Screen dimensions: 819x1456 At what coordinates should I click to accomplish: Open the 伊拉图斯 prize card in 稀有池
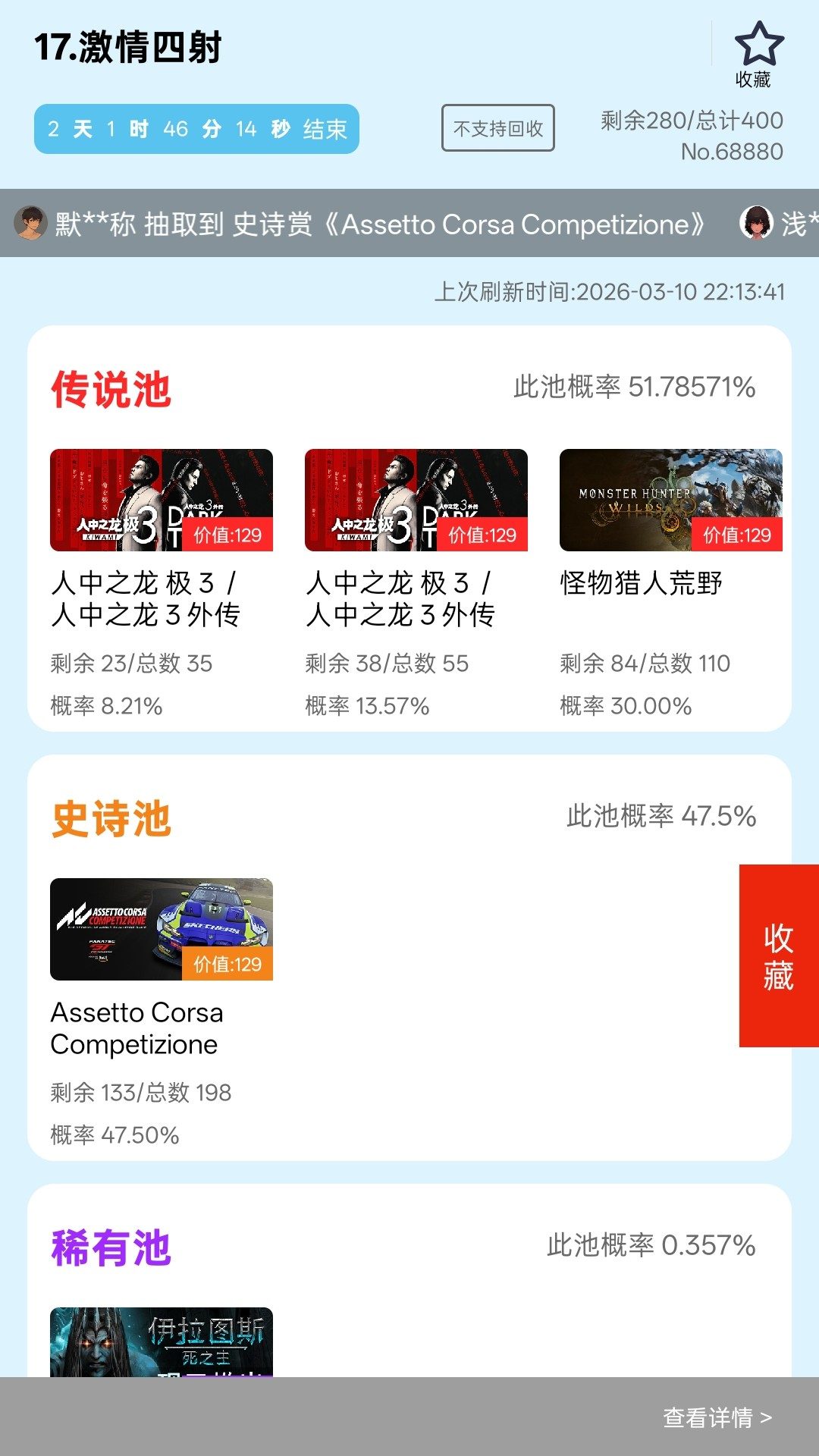click(161, 1342)
